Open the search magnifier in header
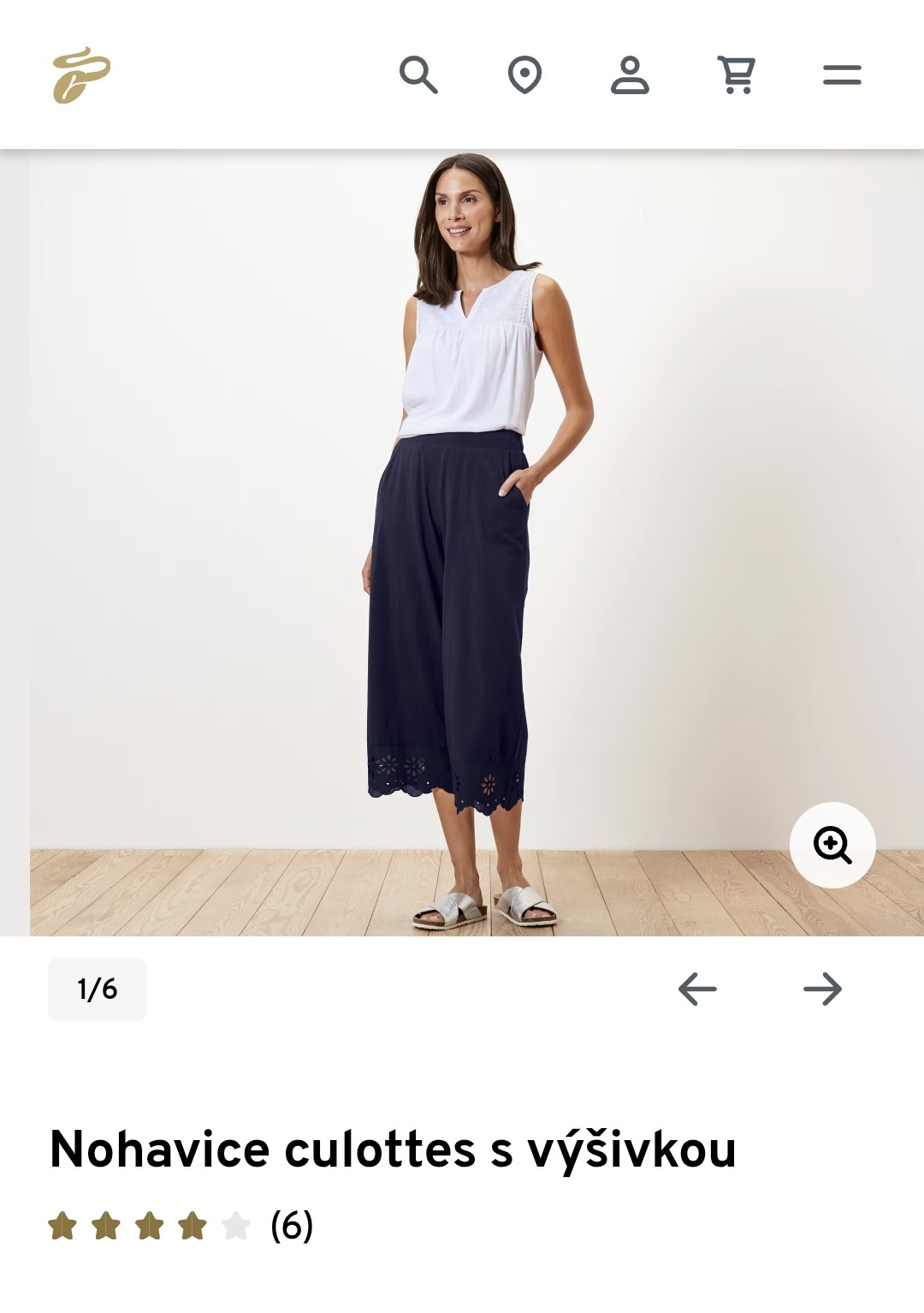Image resolution: width=924 pixels, height=1313 pixels. pyautogui.click(x=418, y=75)
